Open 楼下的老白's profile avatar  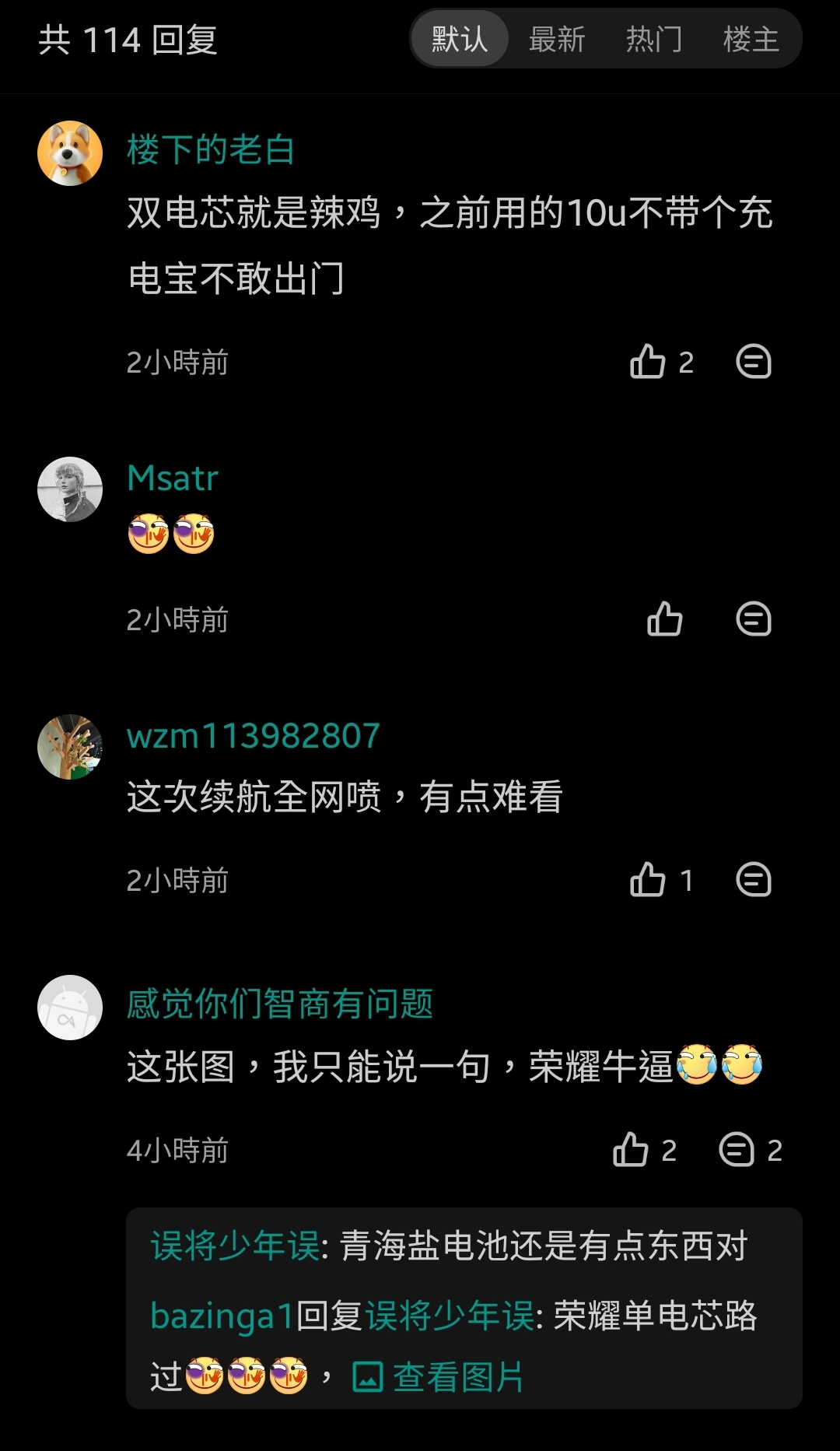click(x=70, y=153)
